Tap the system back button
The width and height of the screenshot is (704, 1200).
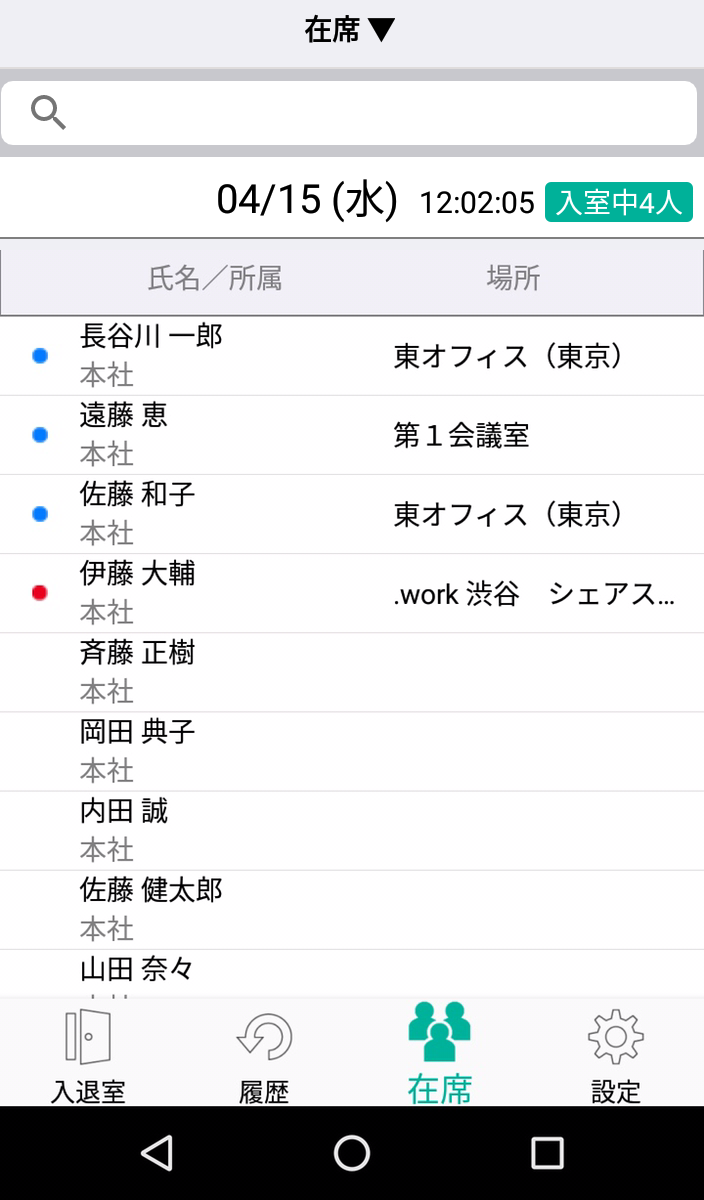(x=157, y=1153)
